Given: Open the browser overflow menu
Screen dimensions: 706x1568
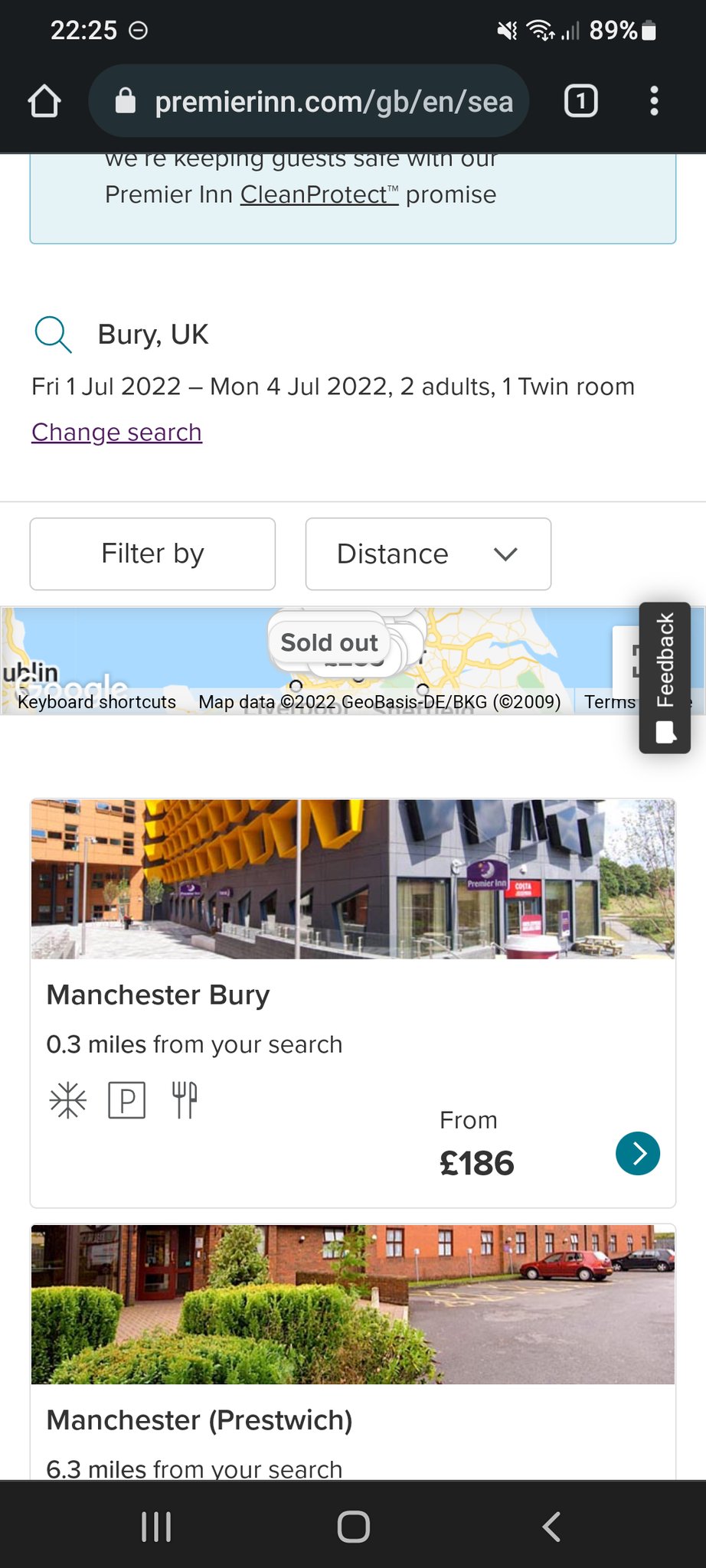Looking at the screenshot, I should pos(653,101).
